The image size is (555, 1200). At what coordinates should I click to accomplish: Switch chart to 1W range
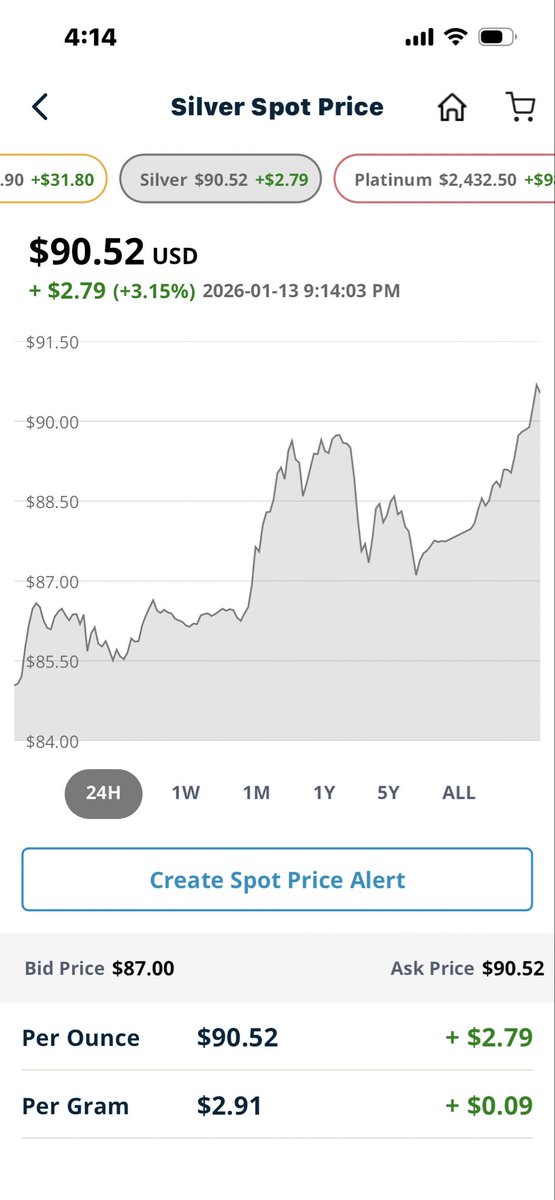pyautogui.click(x=186, y=793)
